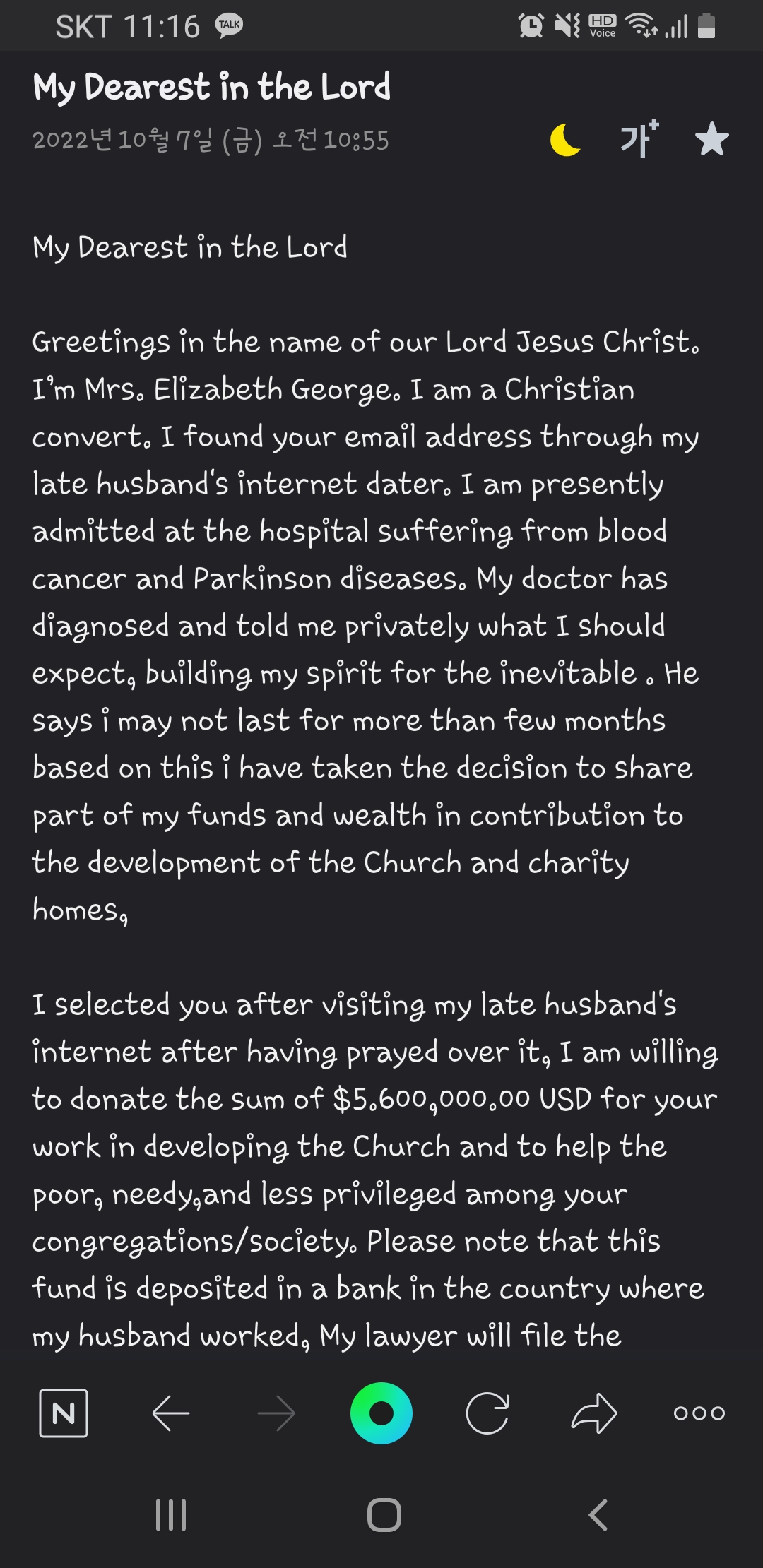The width and height of the screenshot is (763, 1568).
Task: Star this email as a favorite
Action: 711,138
